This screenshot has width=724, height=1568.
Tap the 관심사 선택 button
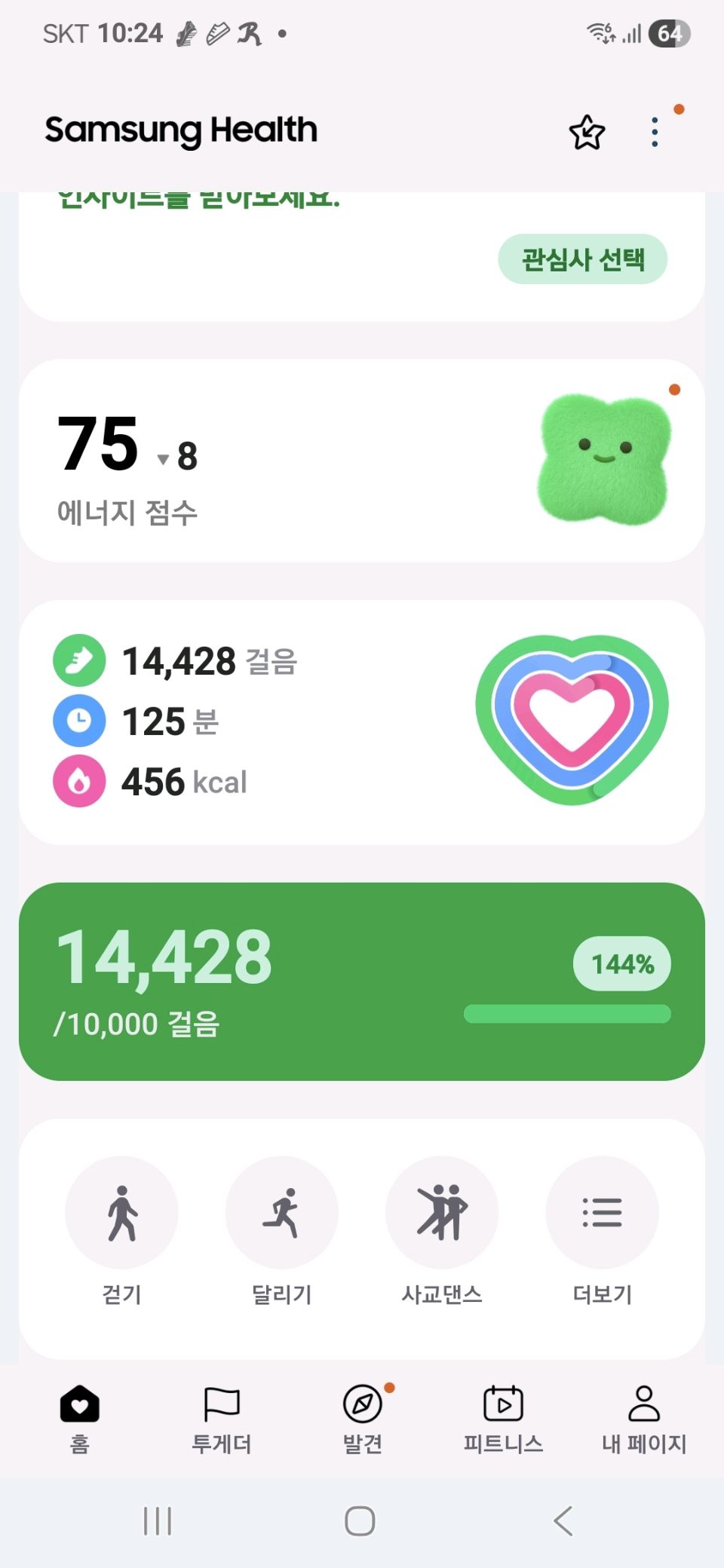(582, 259)
